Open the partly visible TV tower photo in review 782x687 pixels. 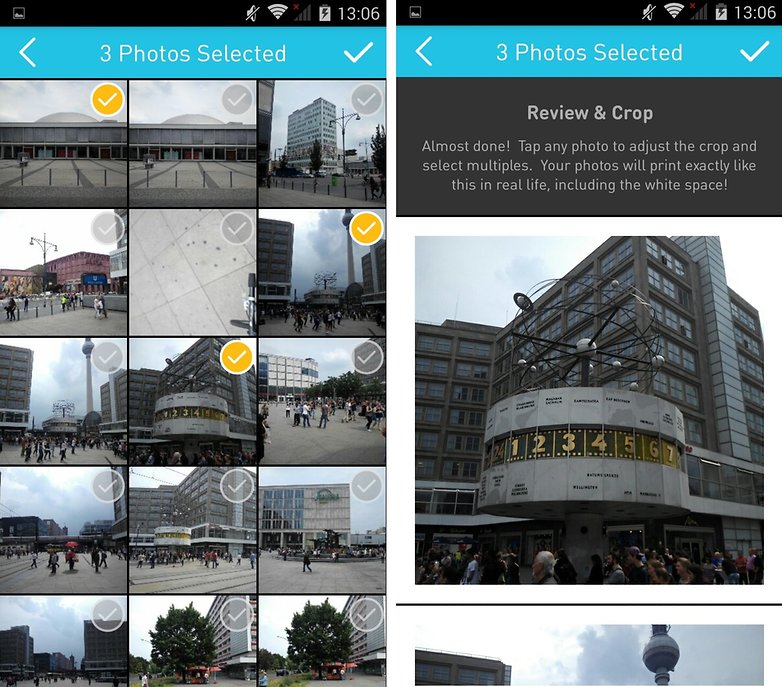(x=589, y=655)
